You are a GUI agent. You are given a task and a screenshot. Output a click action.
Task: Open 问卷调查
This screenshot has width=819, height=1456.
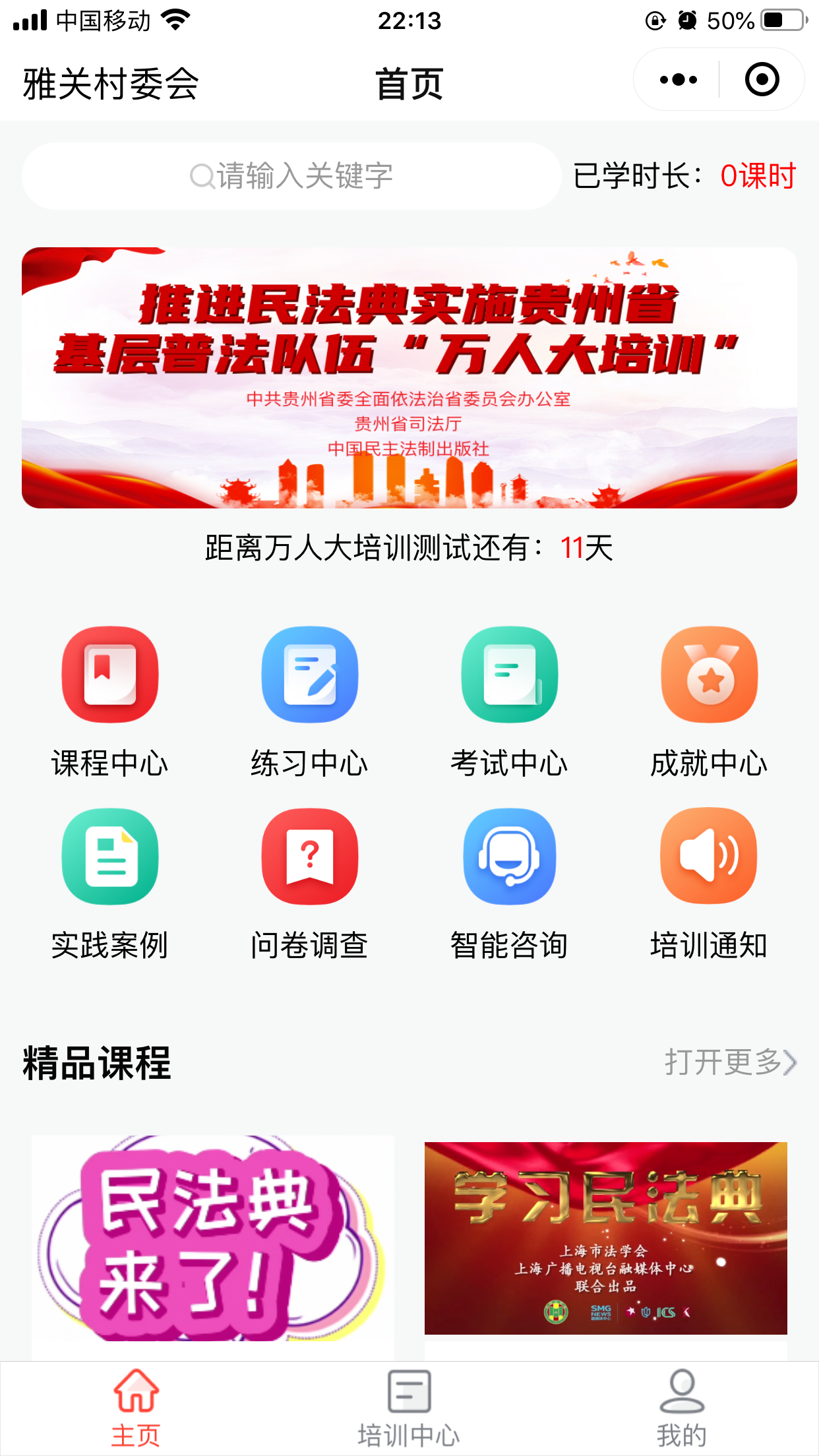(309, 882)
